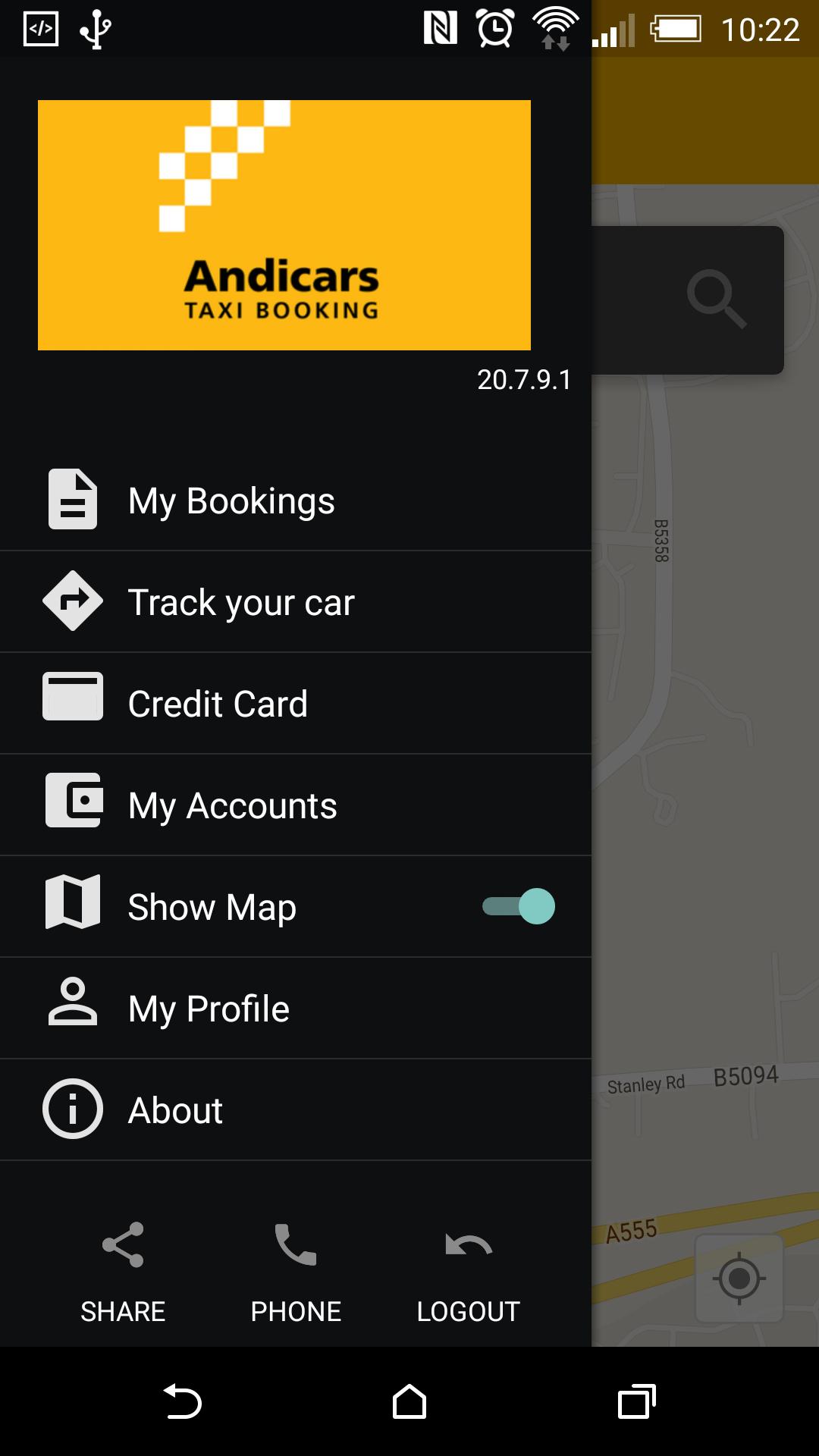Tap the Andicars Taxi Booking banner
The height and width of the screenshot is (1456, 819).
tap(285, 224)
